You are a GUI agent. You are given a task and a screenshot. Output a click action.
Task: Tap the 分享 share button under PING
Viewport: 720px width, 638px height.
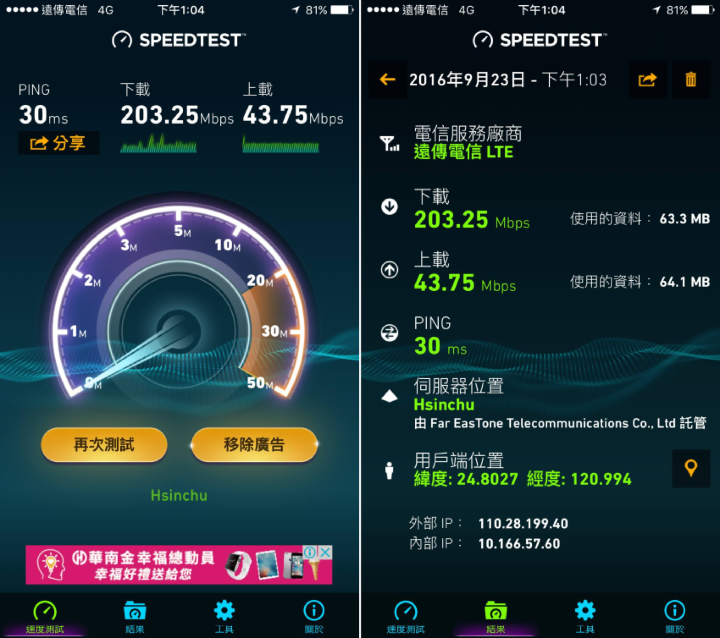pyautogui.click(x=58, y=143)
